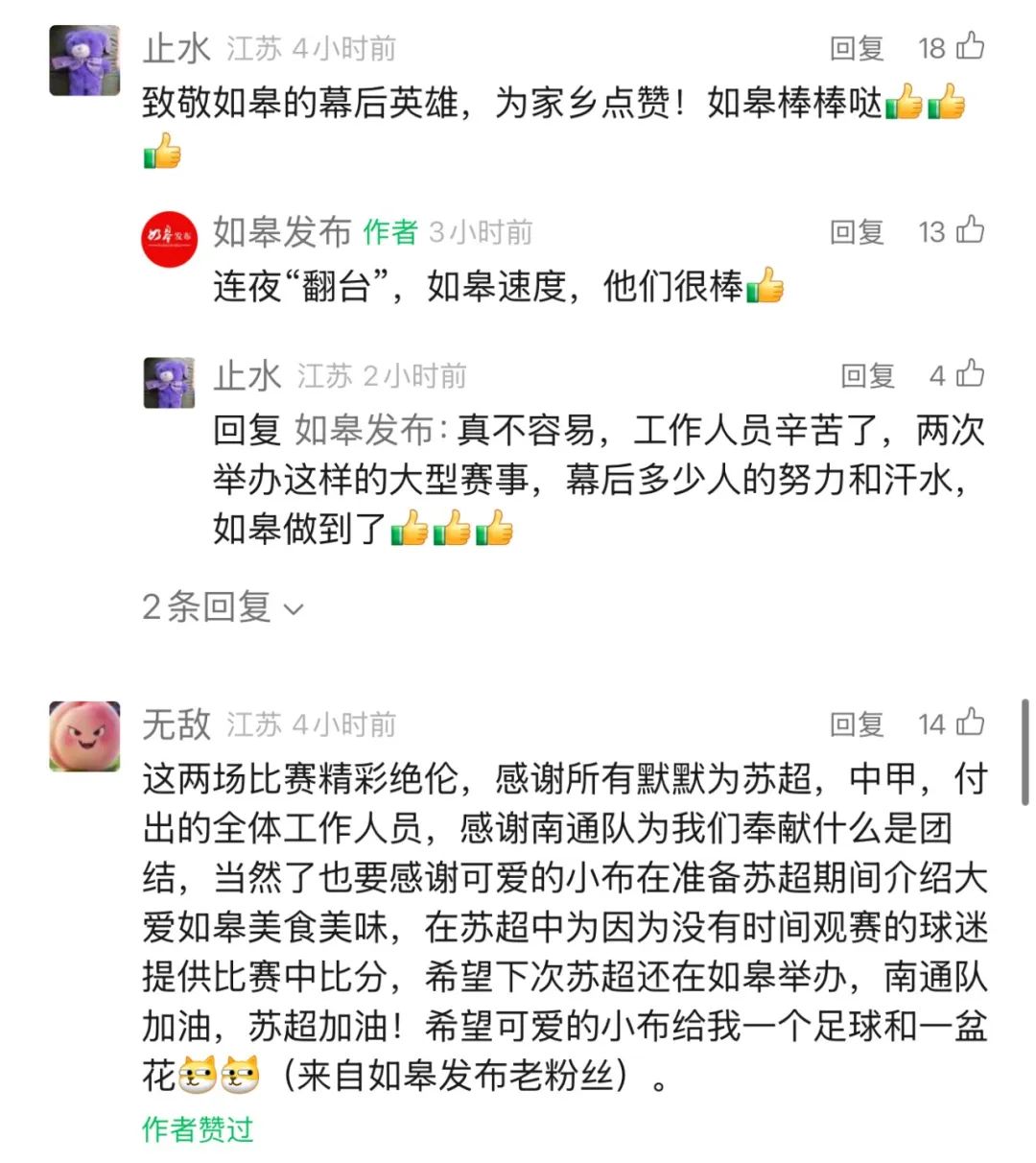Open 止水's profile from top avatar

84,60
